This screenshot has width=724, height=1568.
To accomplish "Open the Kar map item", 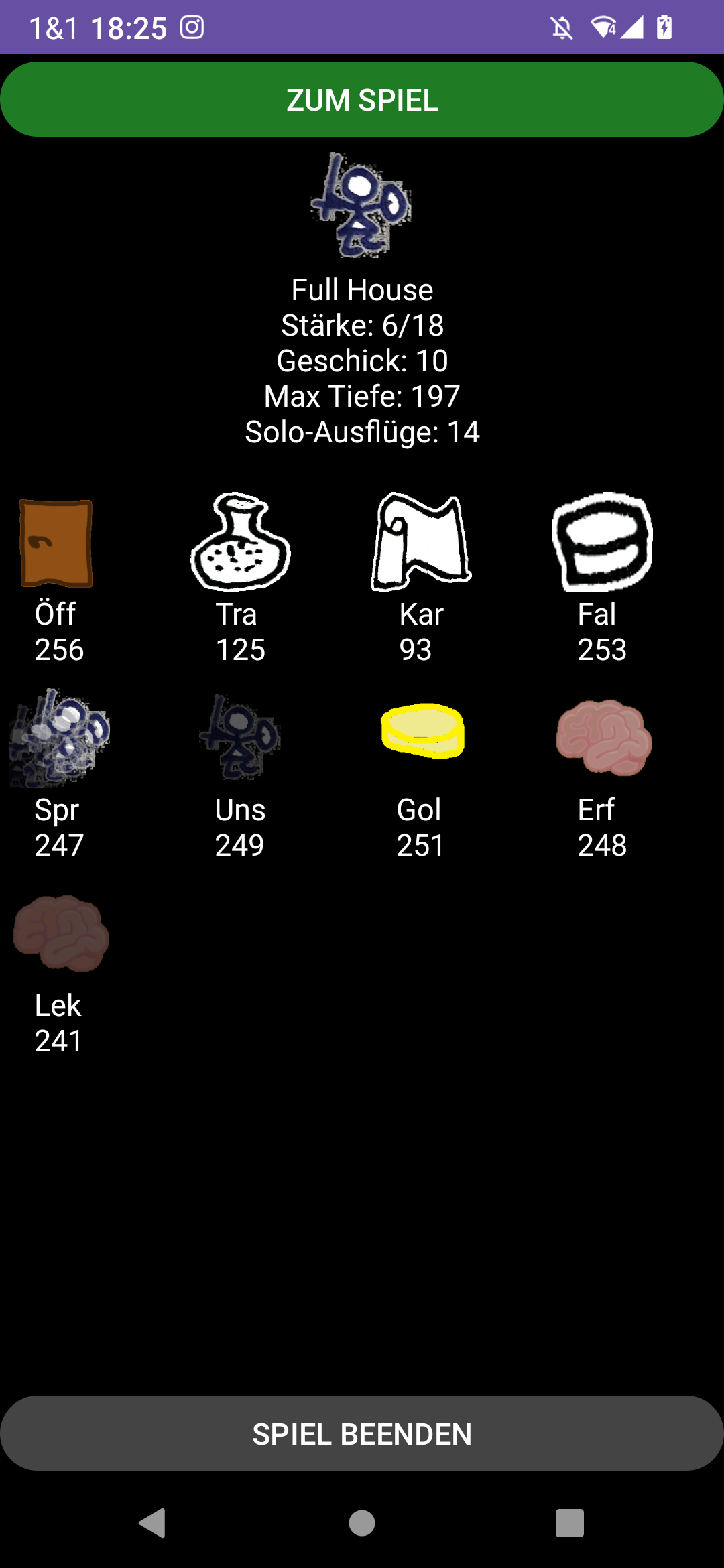I will pos(421,543).
